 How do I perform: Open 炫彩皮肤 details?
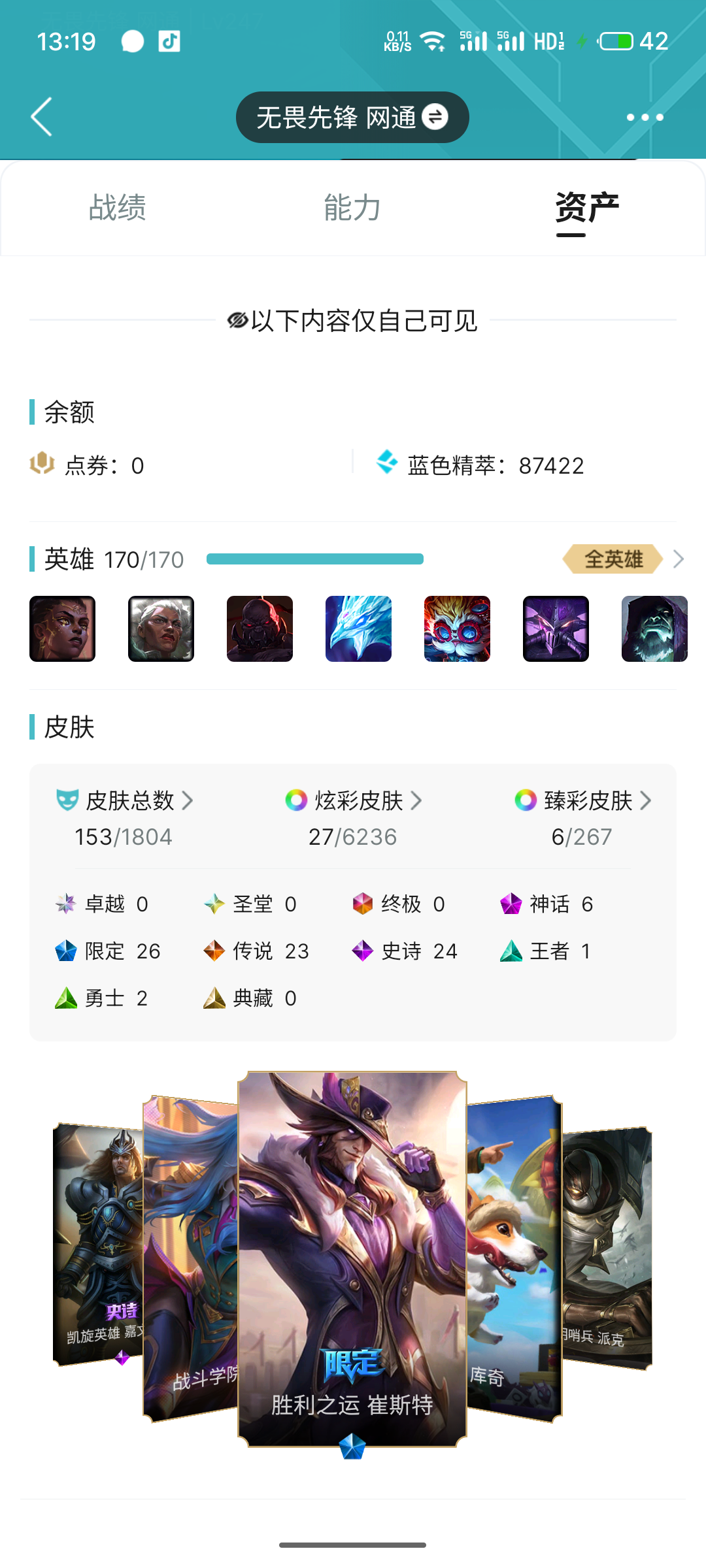(353, 800)
